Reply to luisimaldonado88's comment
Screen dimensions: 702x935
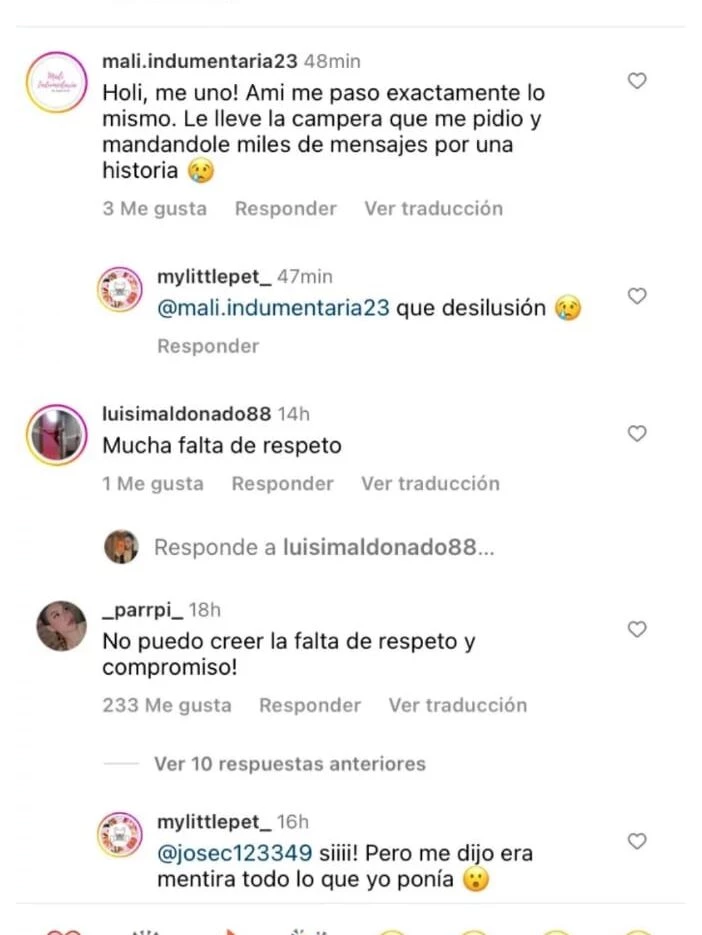282,484
